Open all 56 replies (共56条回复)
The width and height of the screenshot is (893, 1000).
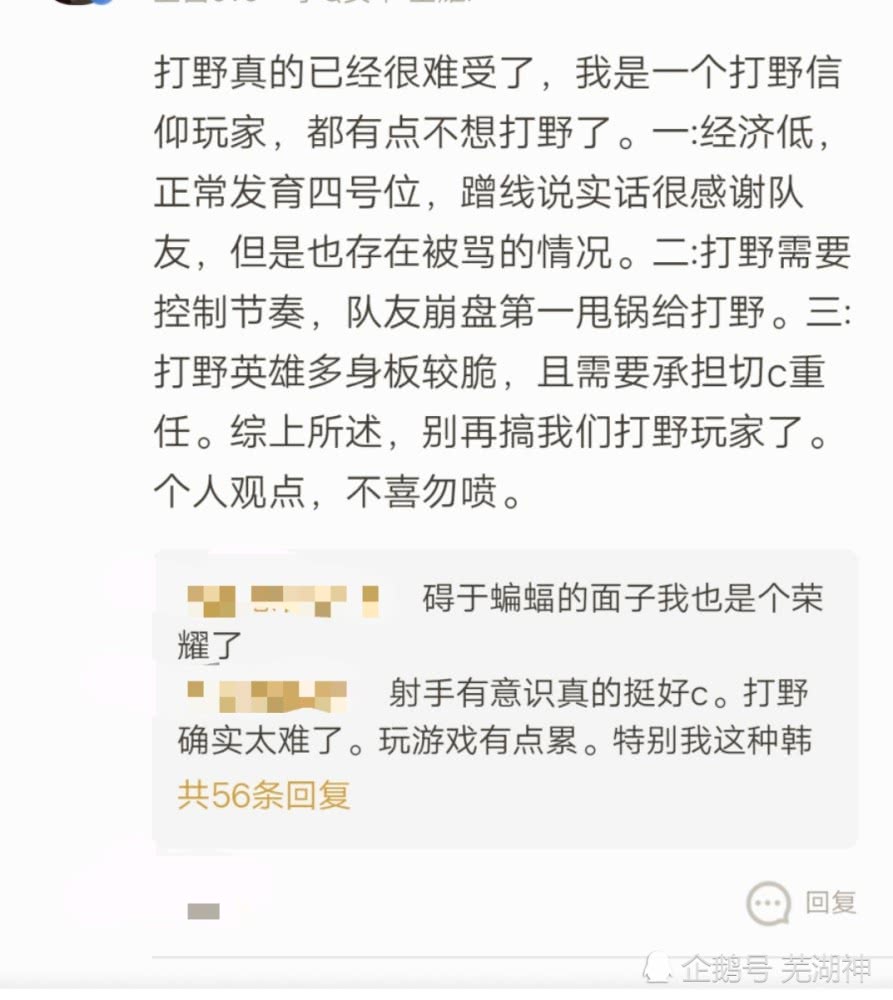264,795
